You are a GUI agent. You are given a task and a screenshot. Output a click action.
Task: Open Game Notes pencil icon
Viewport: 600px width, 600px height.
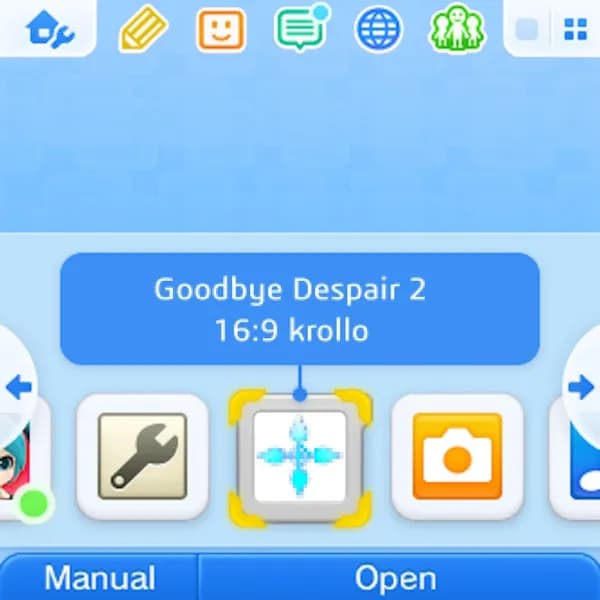click(x=144, y=30)
